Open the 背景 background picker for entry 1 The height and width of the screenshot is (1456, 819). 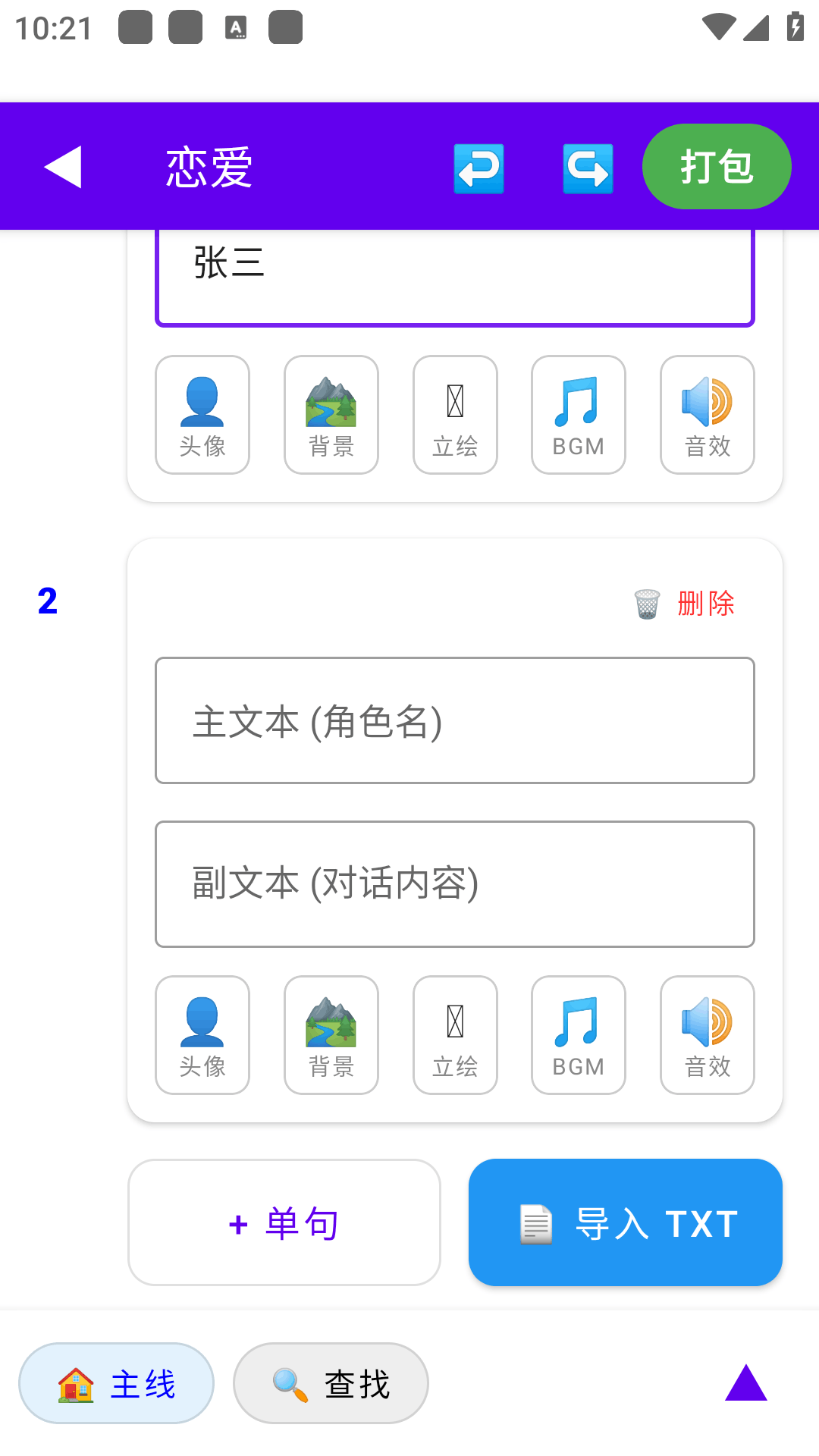point(331,415)
